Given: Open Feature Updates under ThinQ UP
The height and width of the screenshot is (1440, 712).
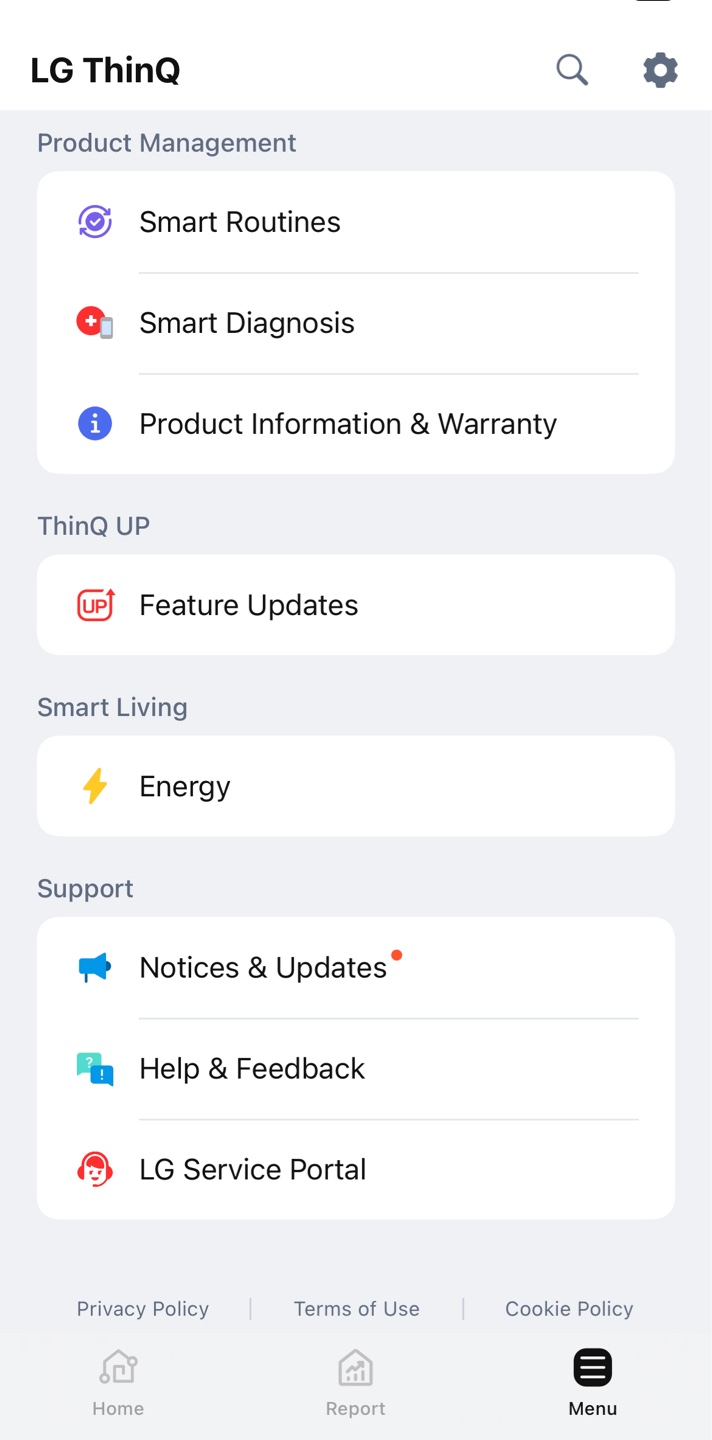Looking at the screenshot, I should point(355,605).
